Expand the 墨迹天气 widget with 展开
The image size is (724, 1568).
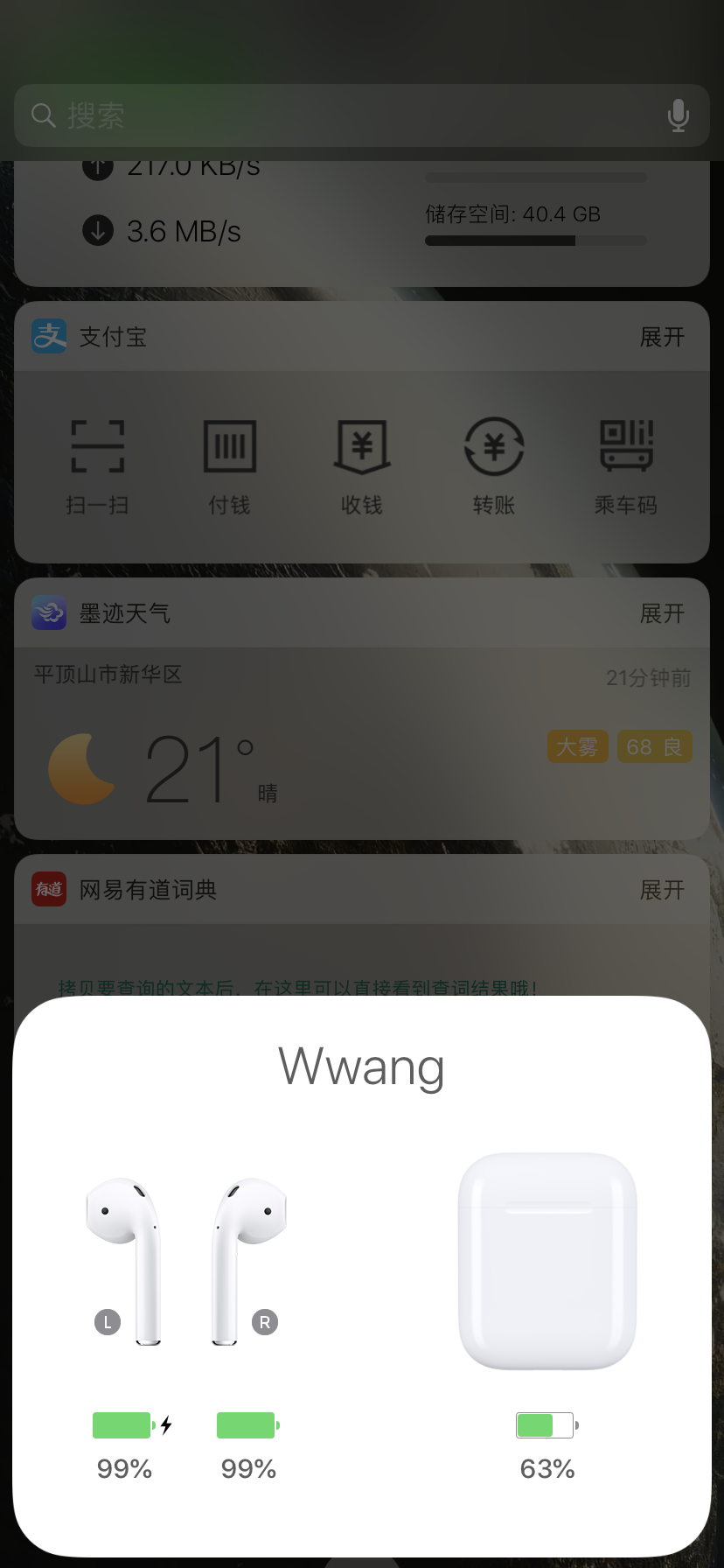(x=662, y=613)
